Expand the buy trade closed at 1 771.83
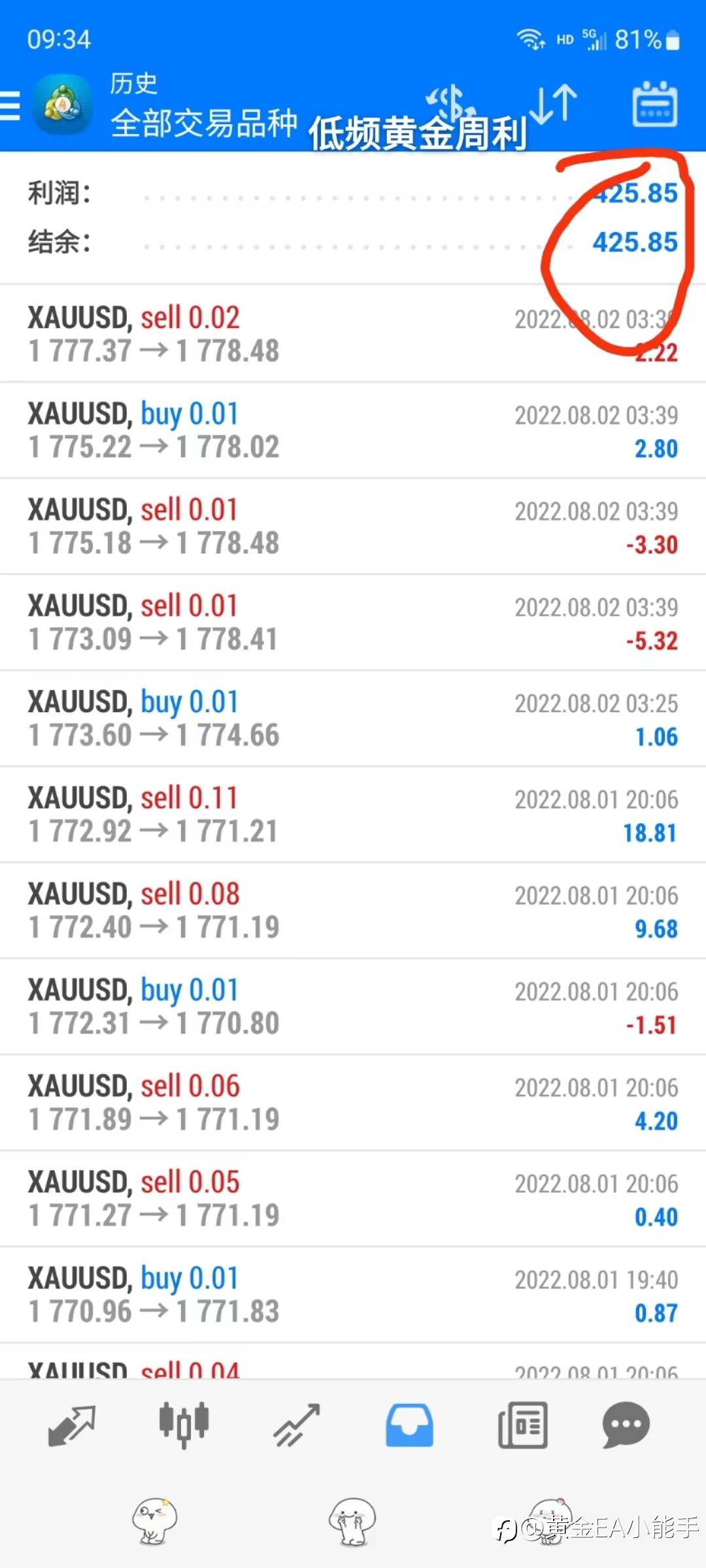The height and width of the screenshot is (1568, 706). click(353, 1295)
